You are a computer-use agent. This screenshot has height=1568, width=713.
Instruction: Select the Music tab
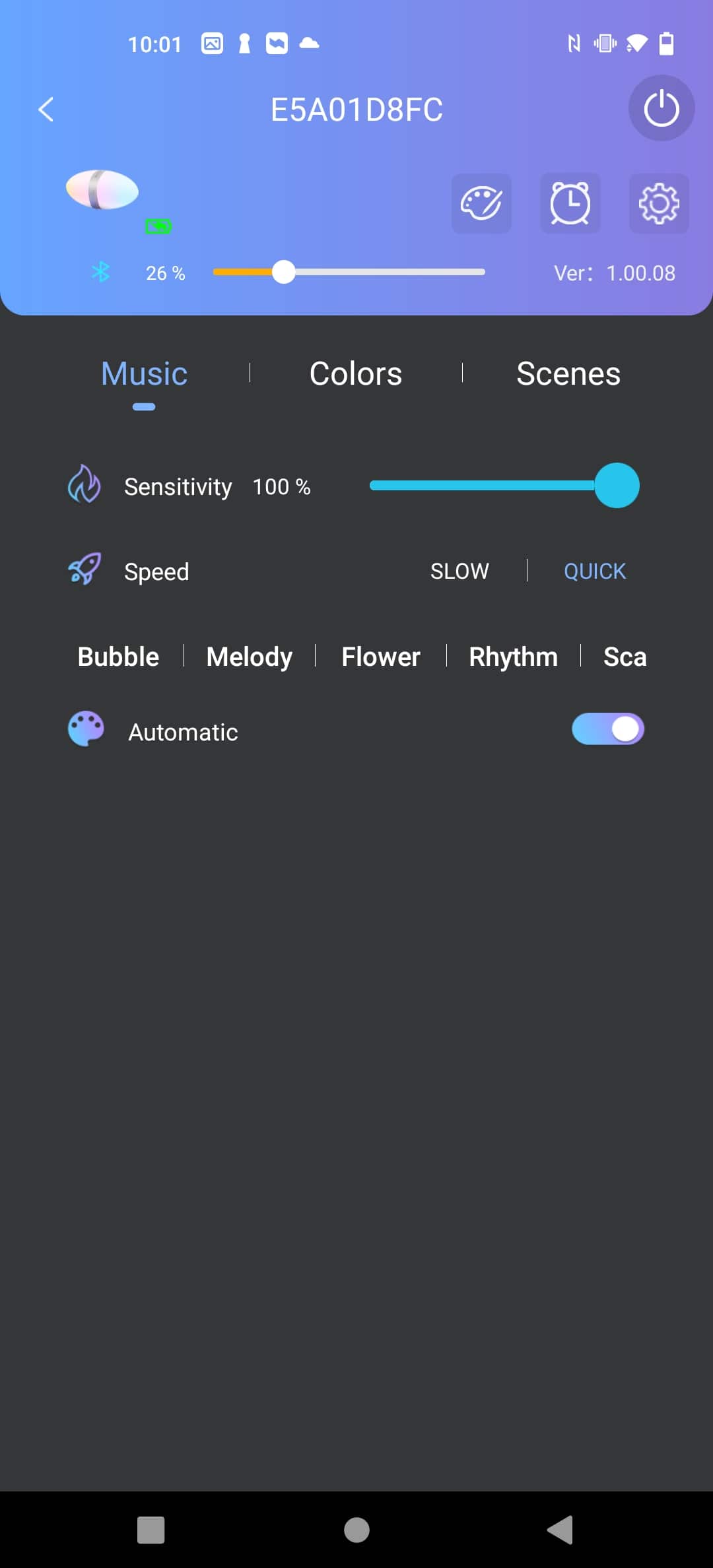point(144,374)
